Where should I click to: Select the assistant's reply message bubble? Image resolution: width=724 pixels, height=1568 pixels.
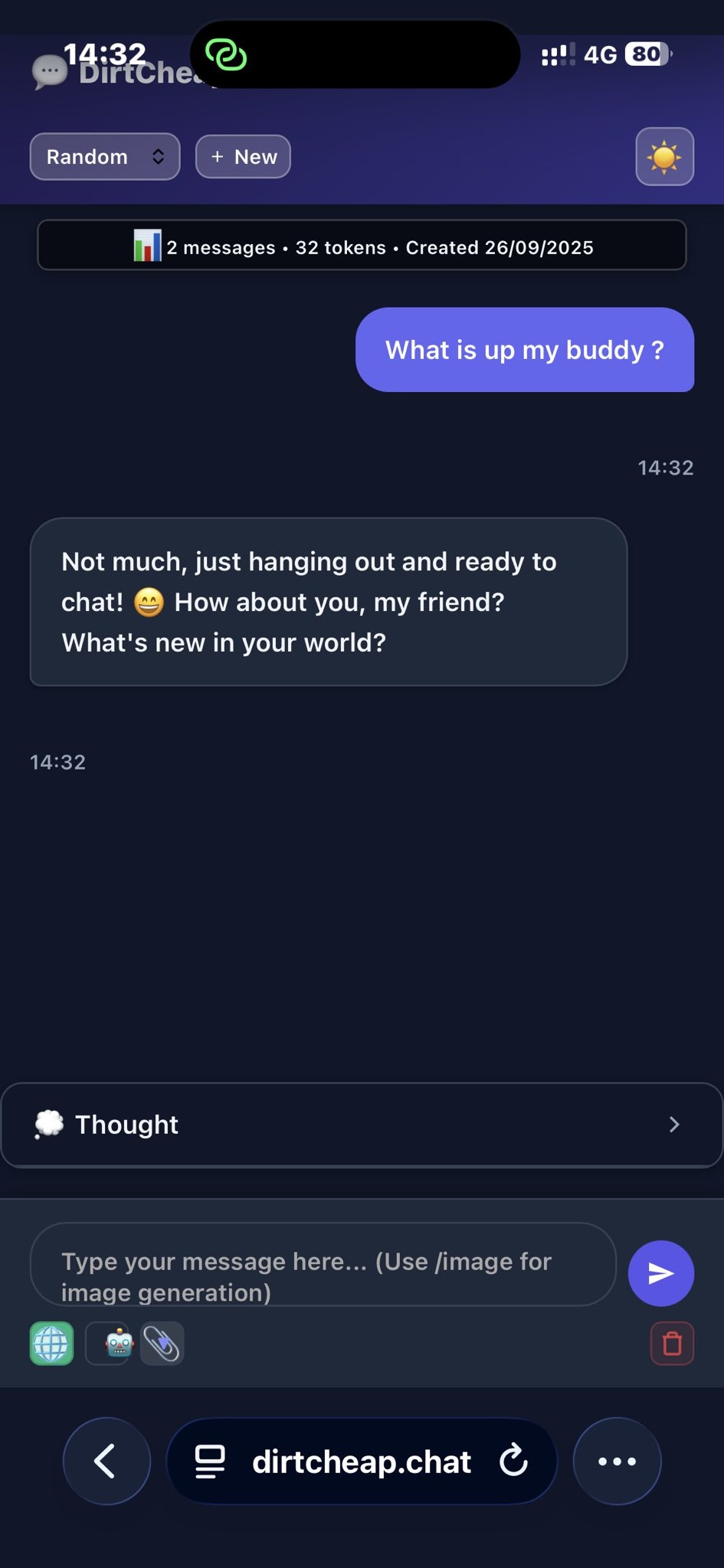point(328,602)
